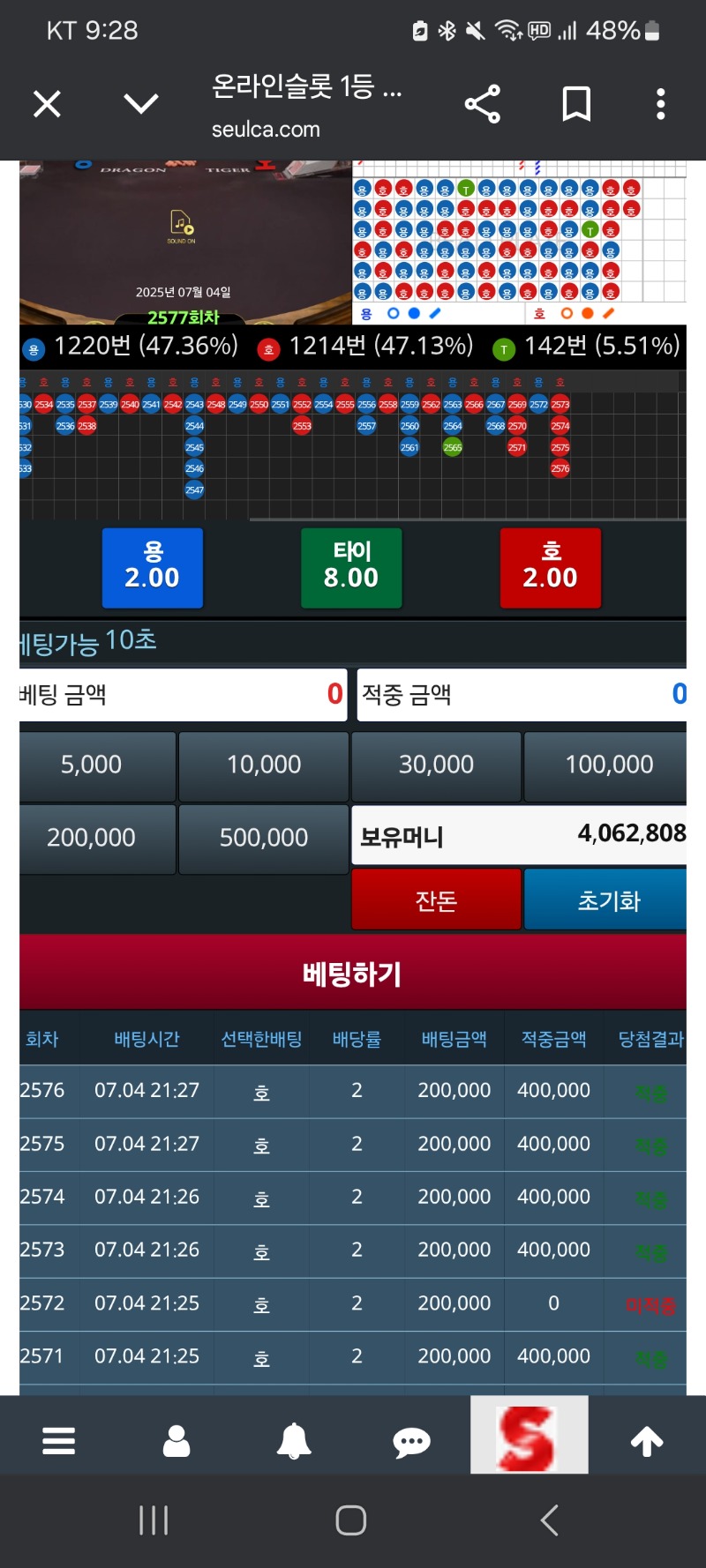706x1568 pixels.
Task: Select the 30,000 bet amount
Action: pyautogui.click(x=436, y=765)
